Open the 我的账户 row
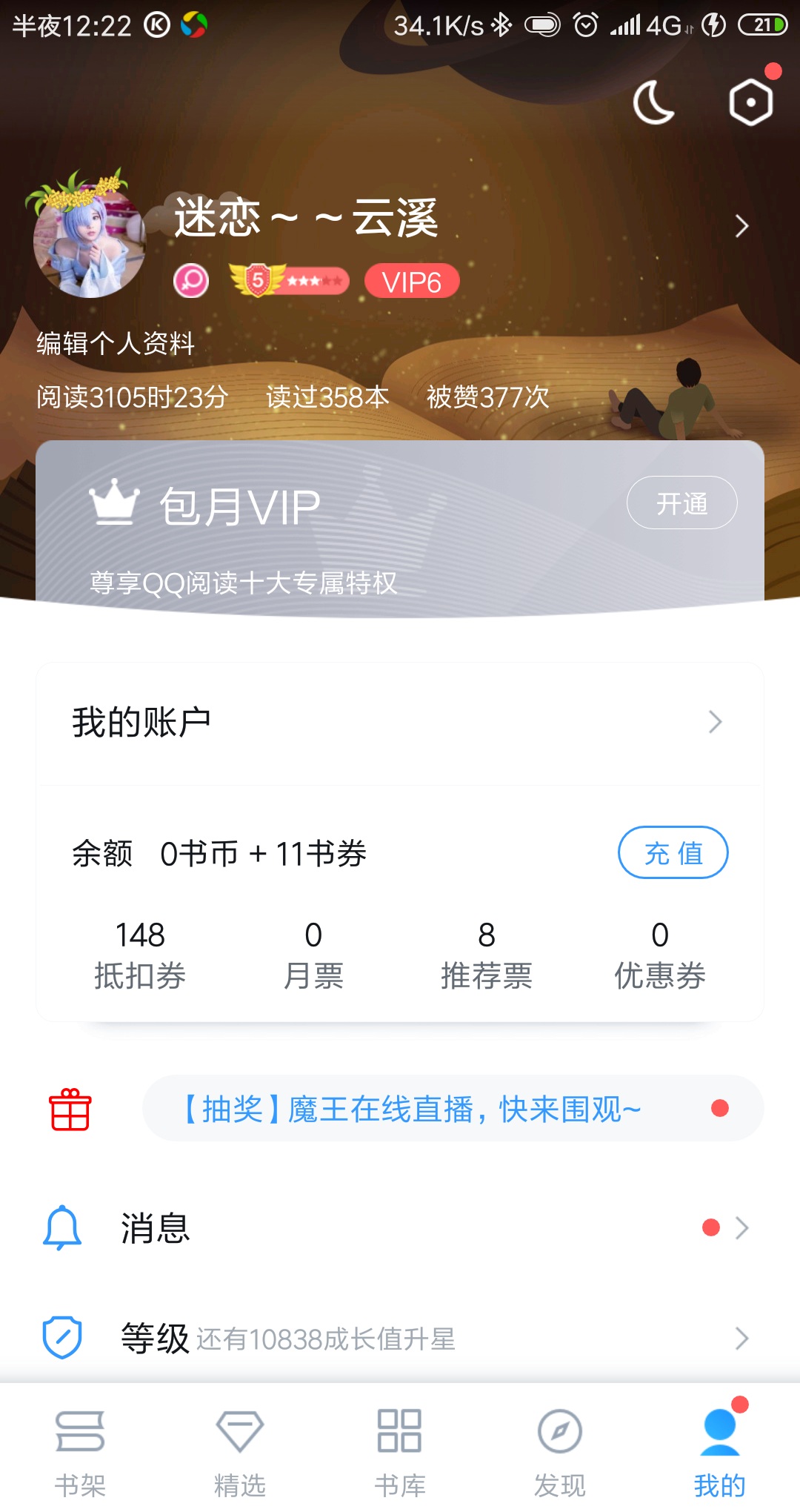 tap(400, 723)
